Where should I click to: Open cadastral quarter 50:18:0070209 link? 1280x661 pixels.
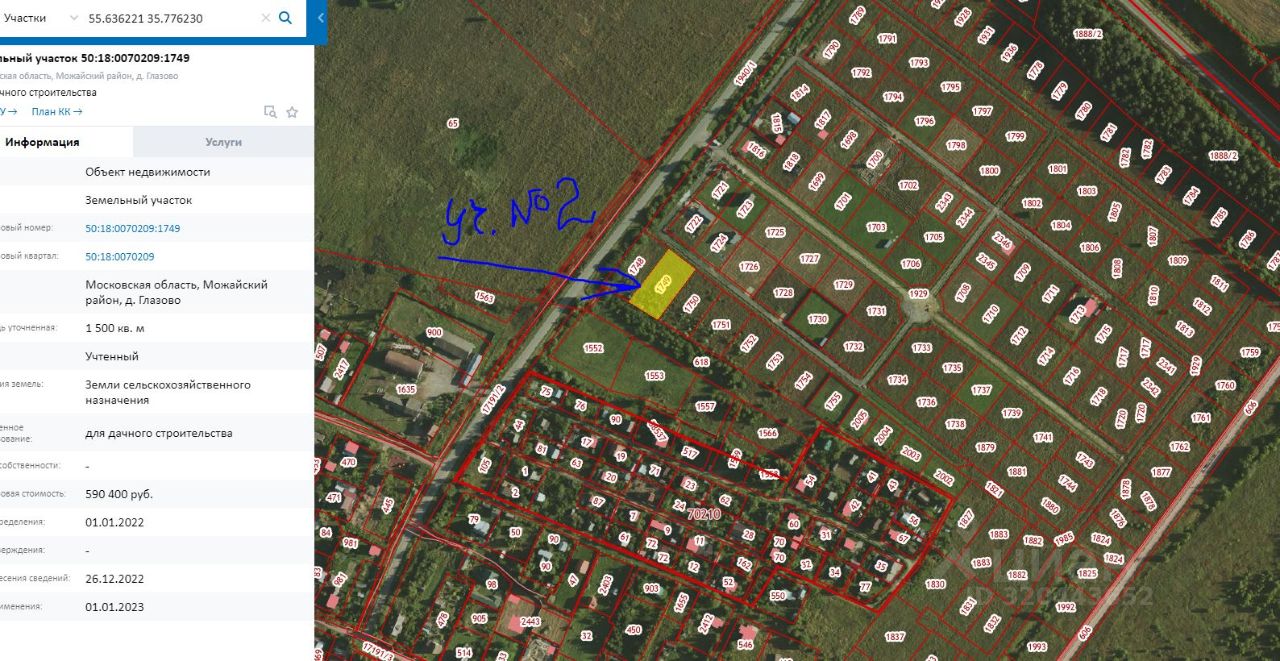pos(119,257)
